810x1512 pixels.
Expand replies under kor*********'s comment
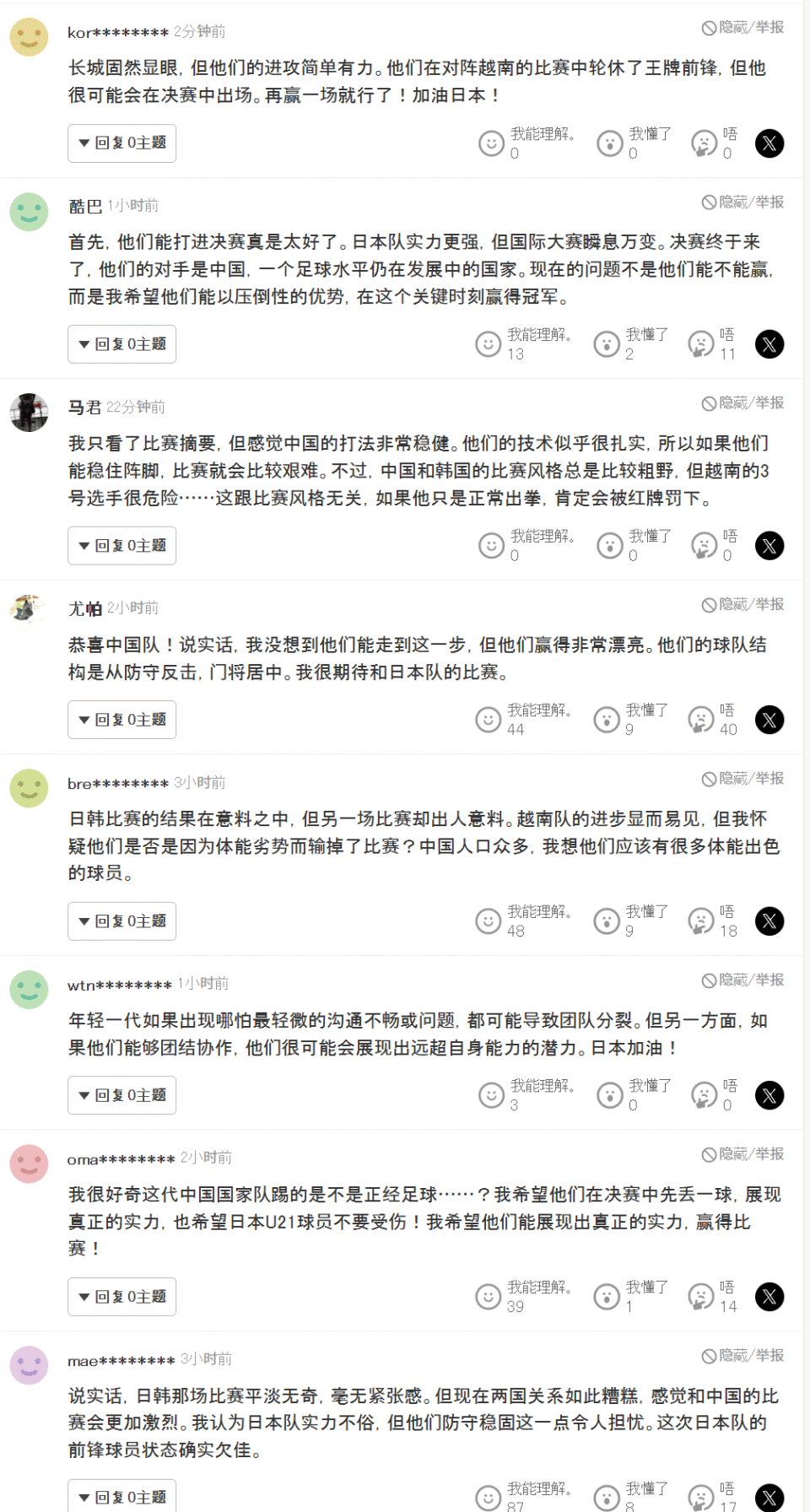(x=121, y=143)
